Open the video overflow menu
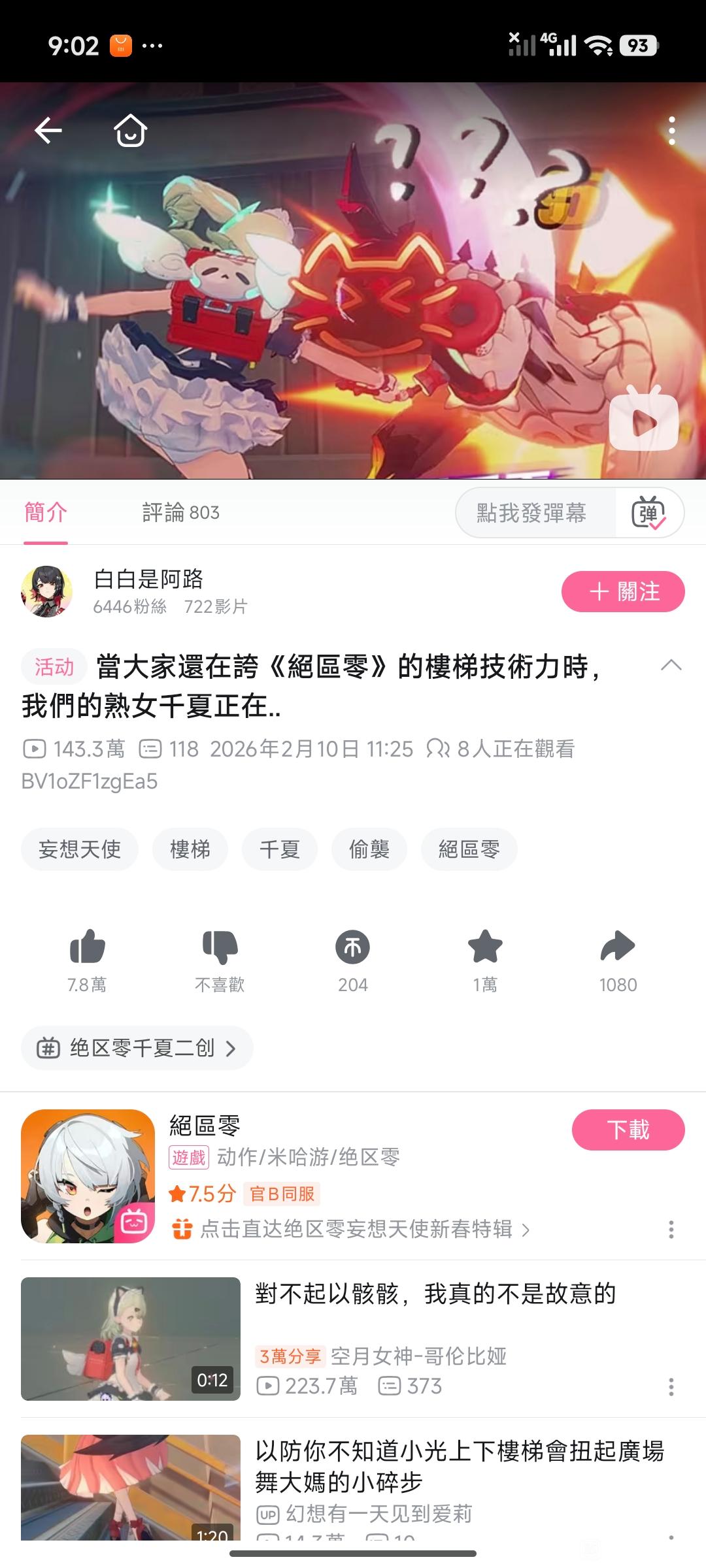The width and height of the screenshot is (706, 1568). point(671,131)
